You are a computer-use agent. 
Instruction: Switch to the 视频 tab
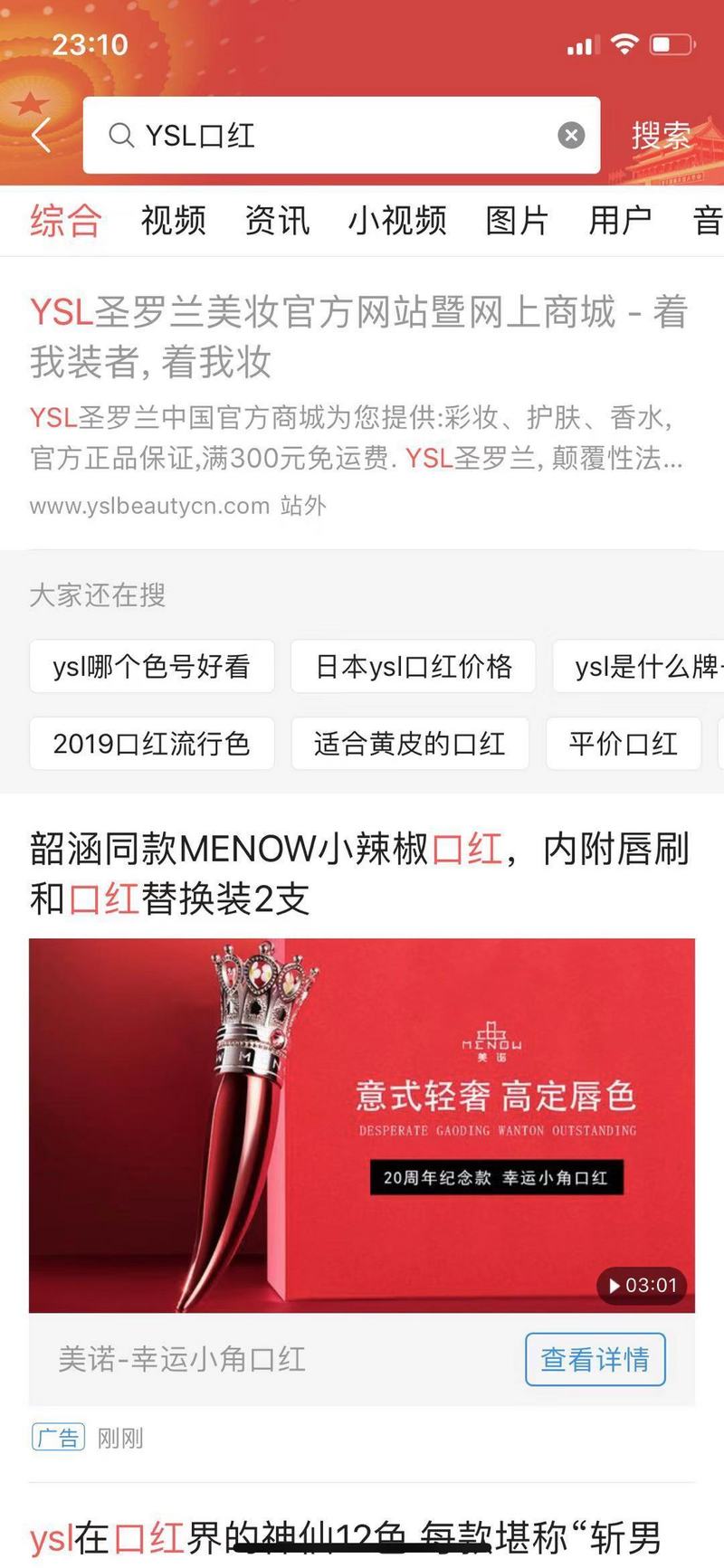point(173,221)
